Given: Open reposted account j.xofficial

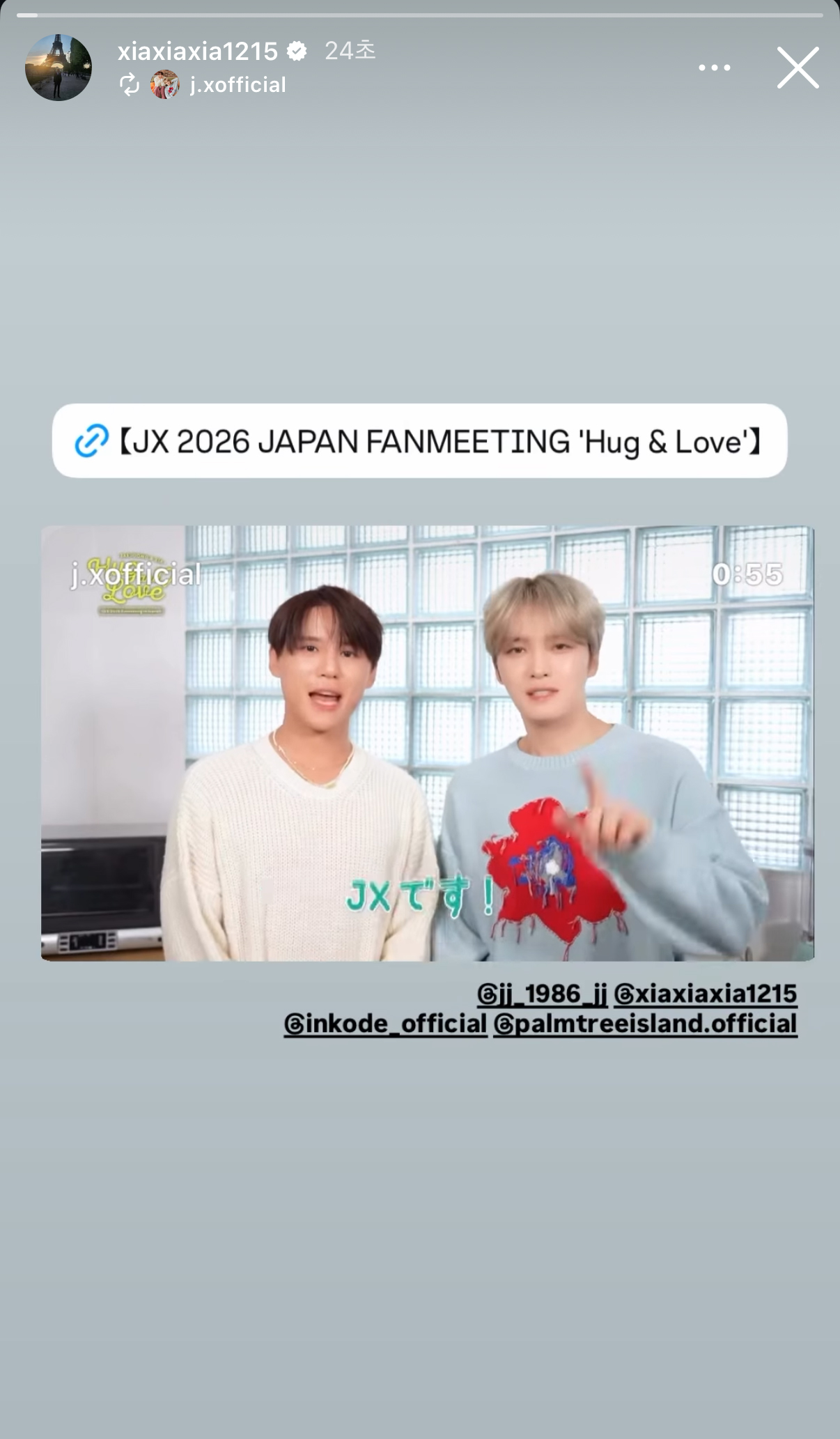Looking at the screenshot, I should point(237,85).
